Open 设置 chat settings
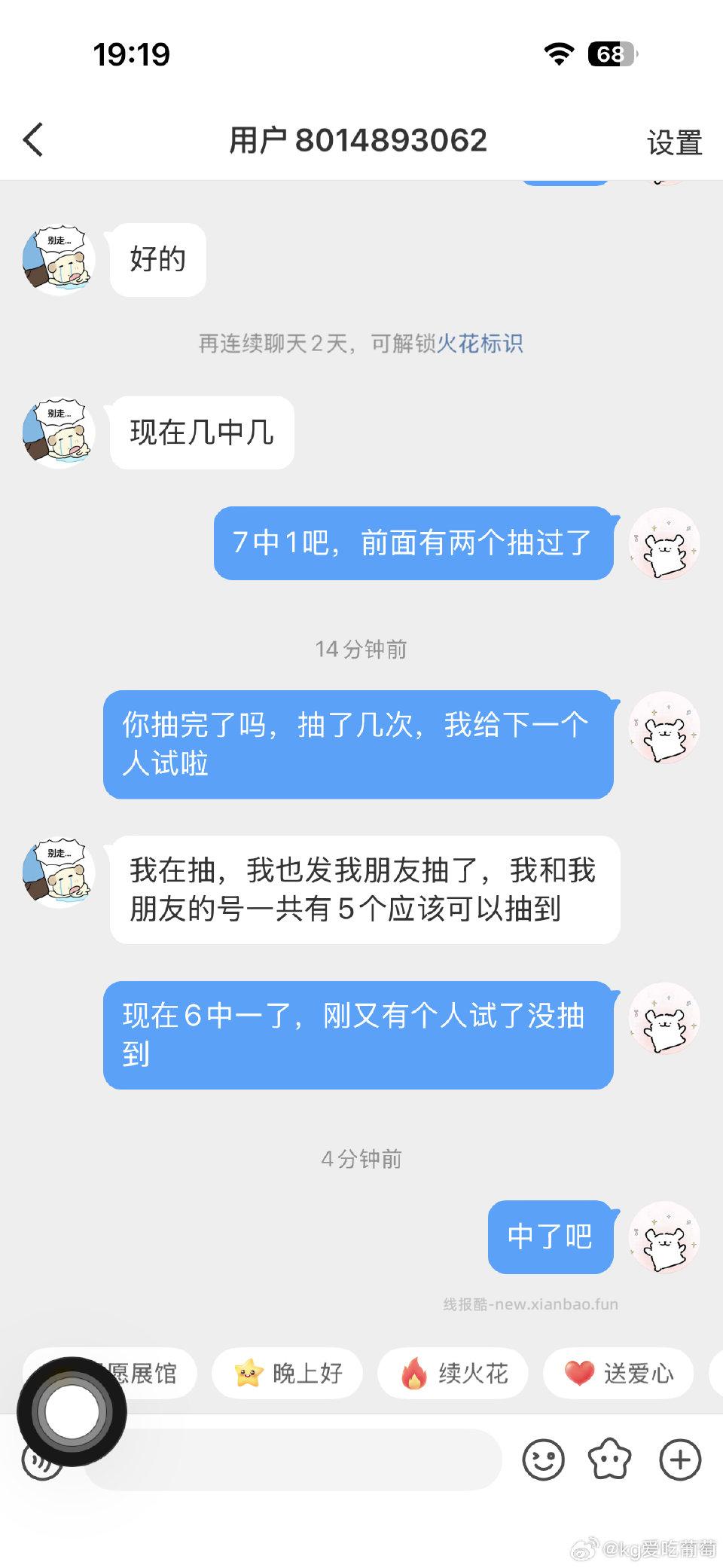The height and width of the screenshot is (1568, 723). click(x=674, y=140)
